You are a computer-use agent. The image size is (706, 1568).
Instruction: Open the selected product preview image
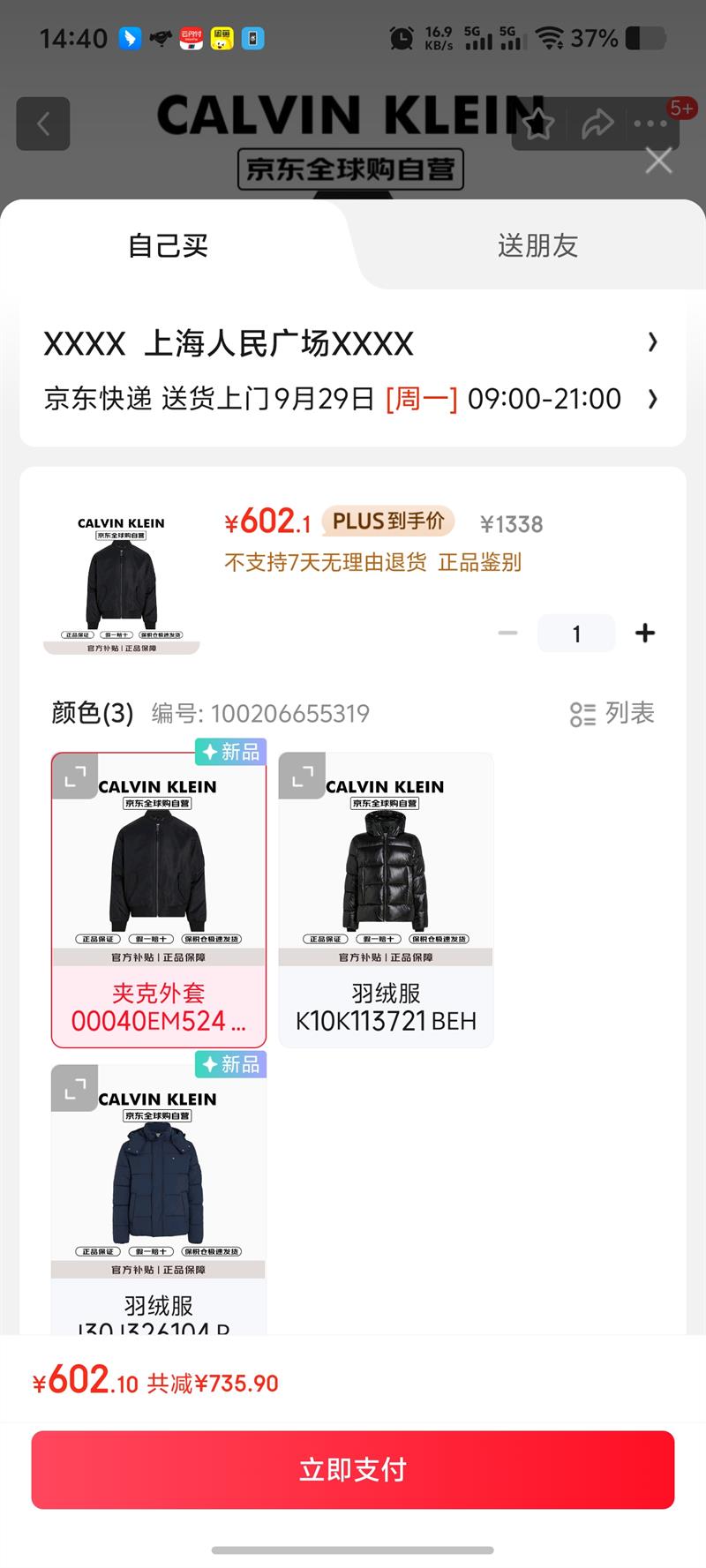click(122, 582)
